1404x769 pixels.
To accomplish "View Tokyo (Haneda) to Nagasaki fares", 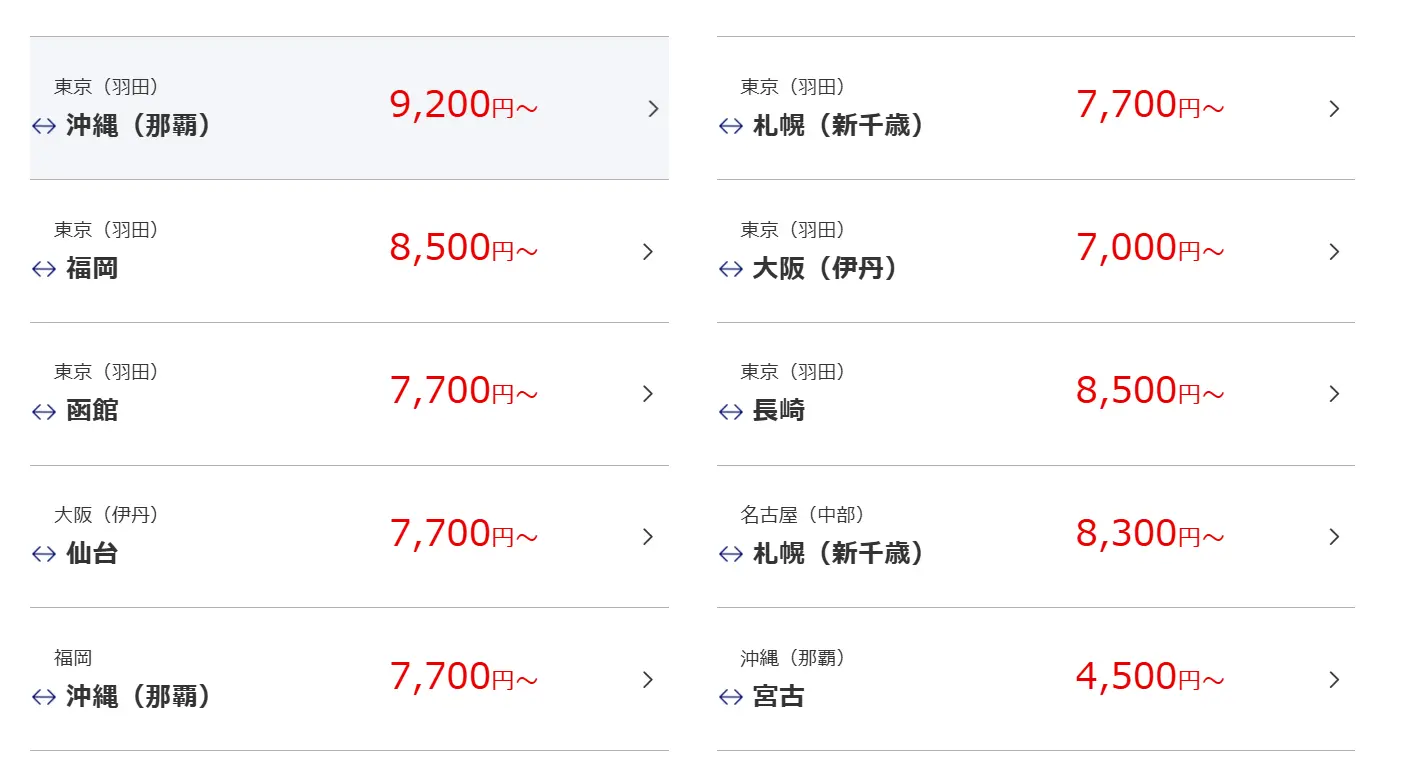I will click(1035, 394).
